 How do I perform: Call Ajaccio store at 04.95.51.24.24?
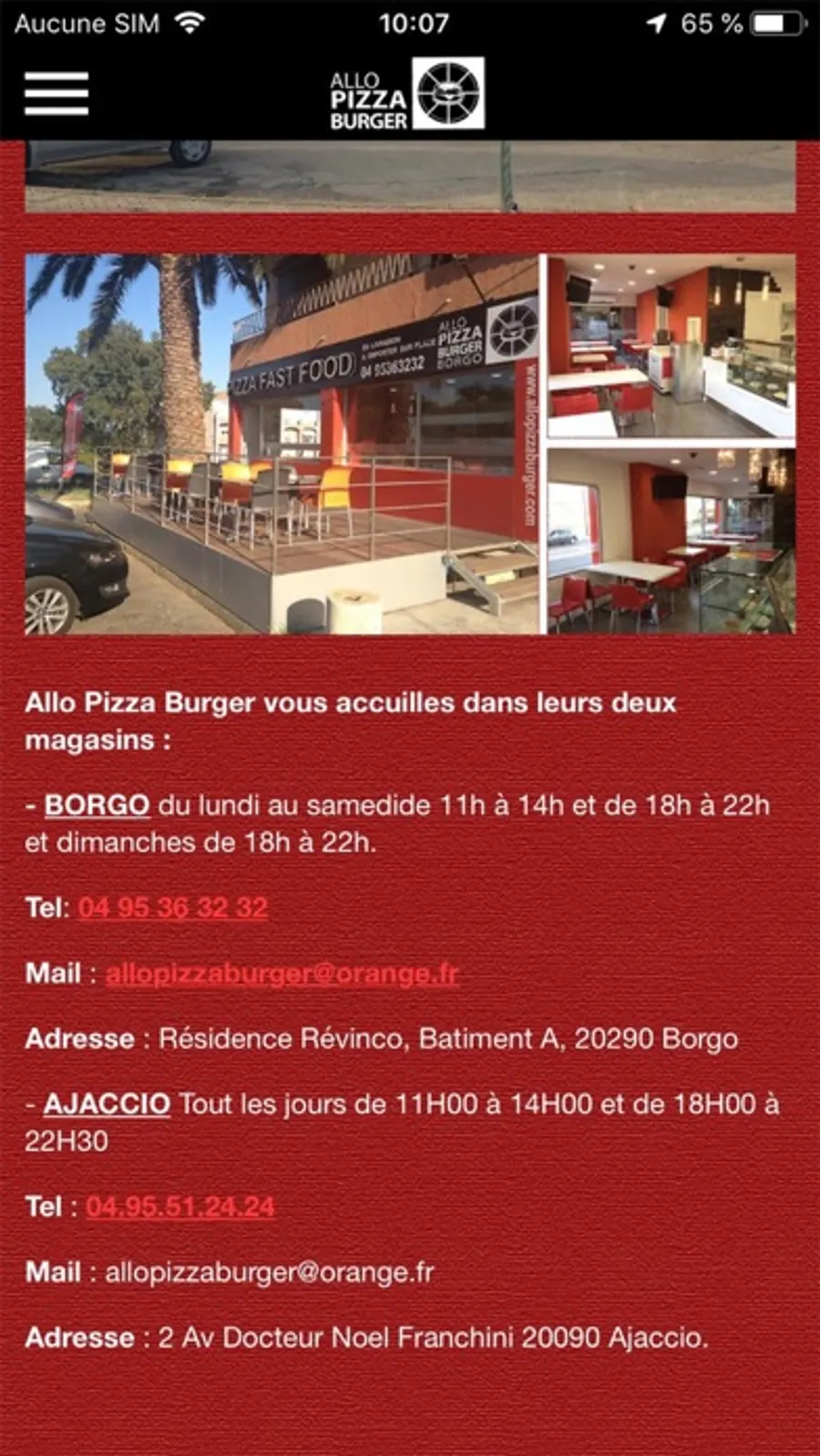[180, 1206]
